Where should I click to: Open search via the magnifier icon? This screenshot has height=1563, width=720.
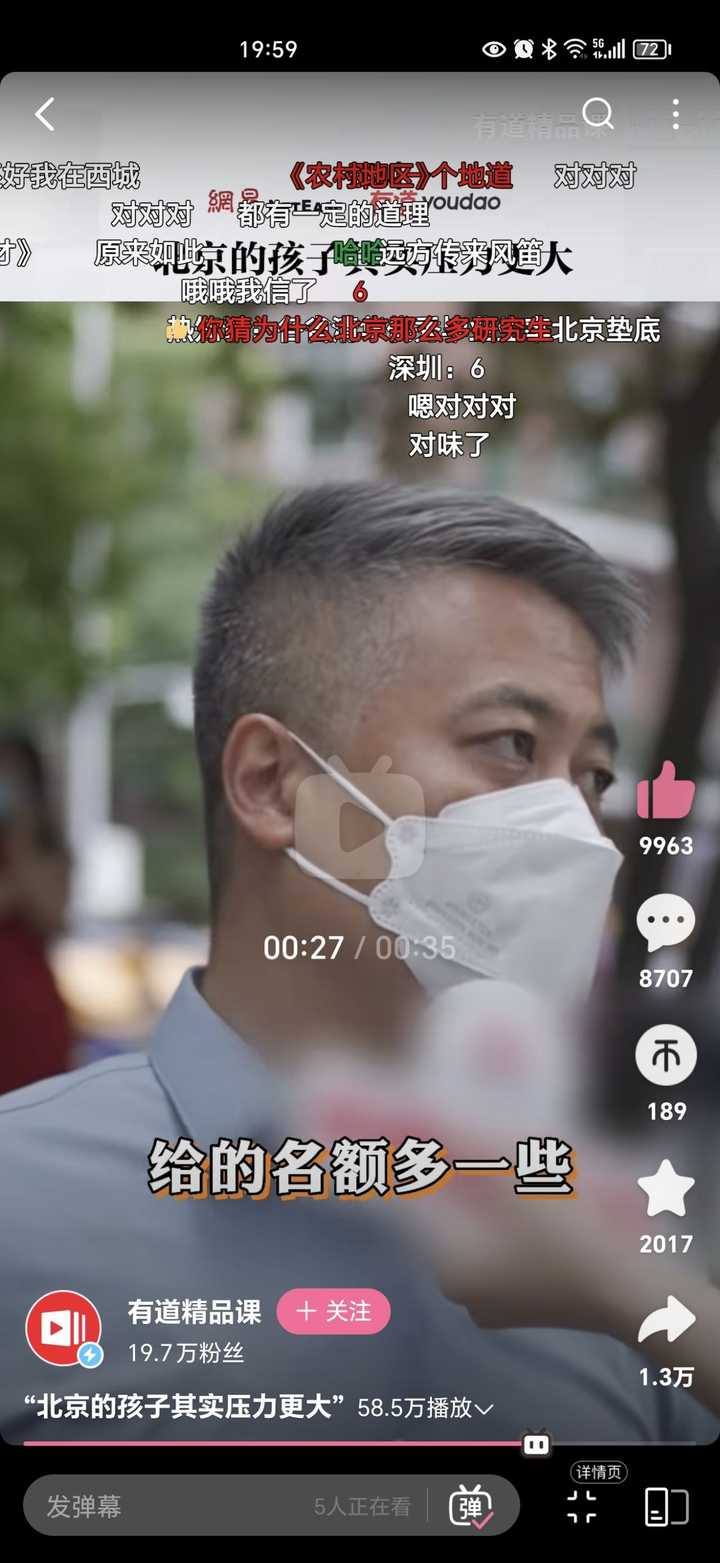click(597, 113)
